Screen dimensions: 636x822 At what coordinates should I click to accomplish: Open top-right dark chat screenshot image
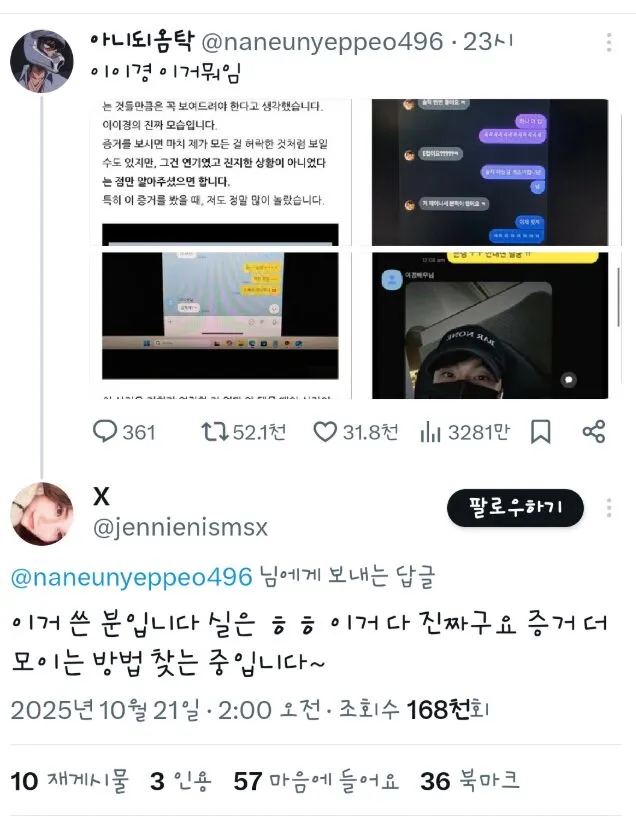[490, 172]
